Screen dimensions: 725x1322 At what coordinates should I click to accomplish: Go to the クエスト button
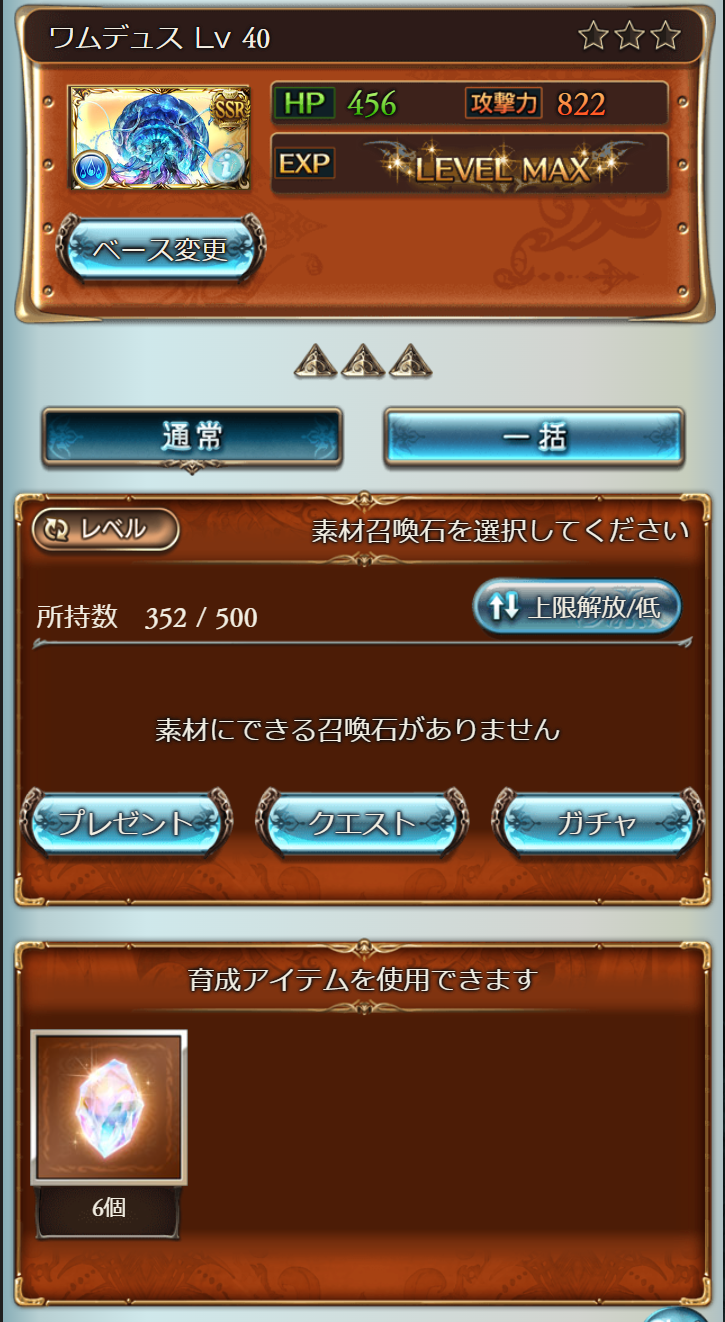(x=362, y=823)
